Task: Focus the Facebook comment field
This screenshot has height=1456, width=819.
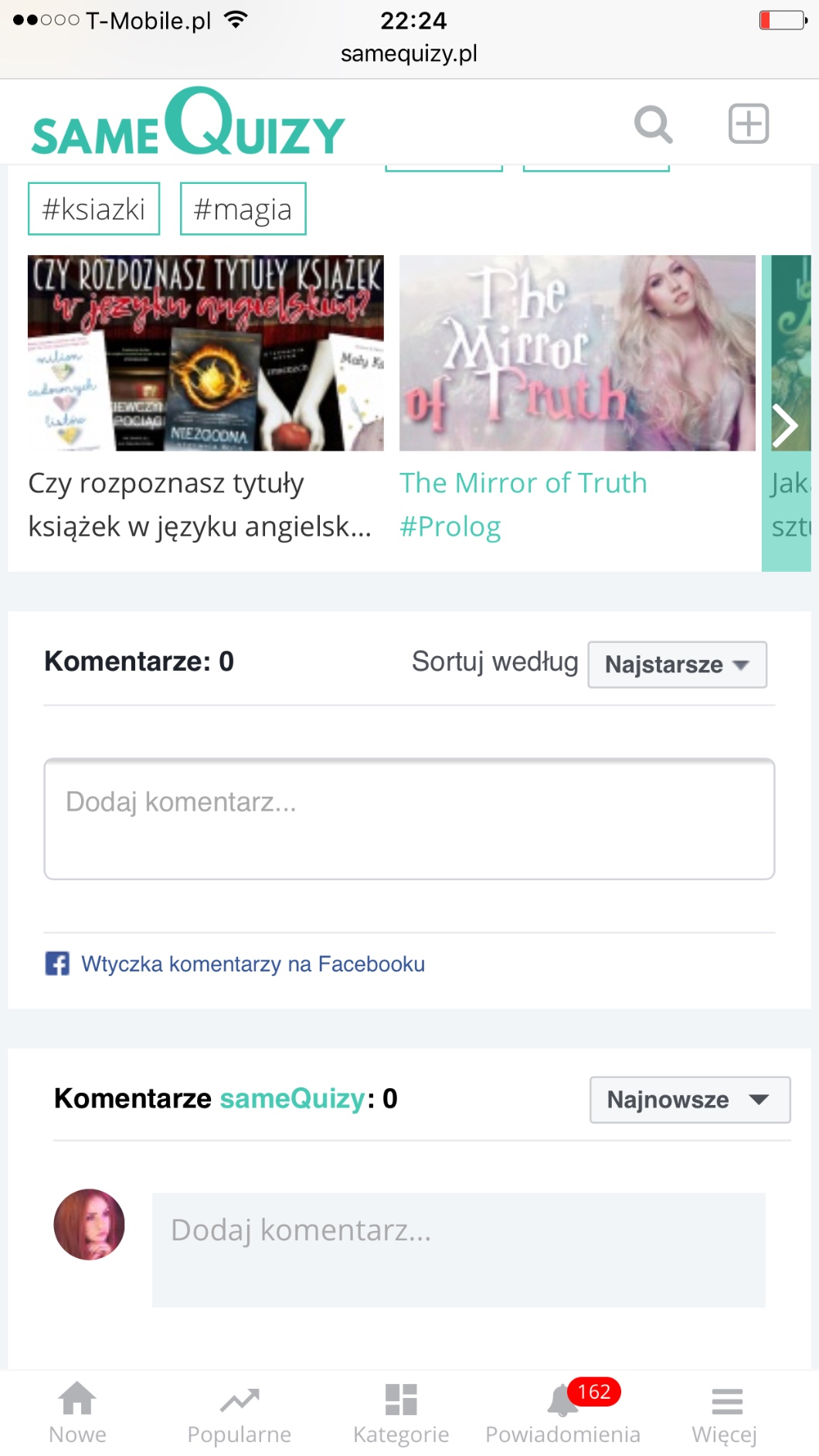Action: (x=409, y=818)
